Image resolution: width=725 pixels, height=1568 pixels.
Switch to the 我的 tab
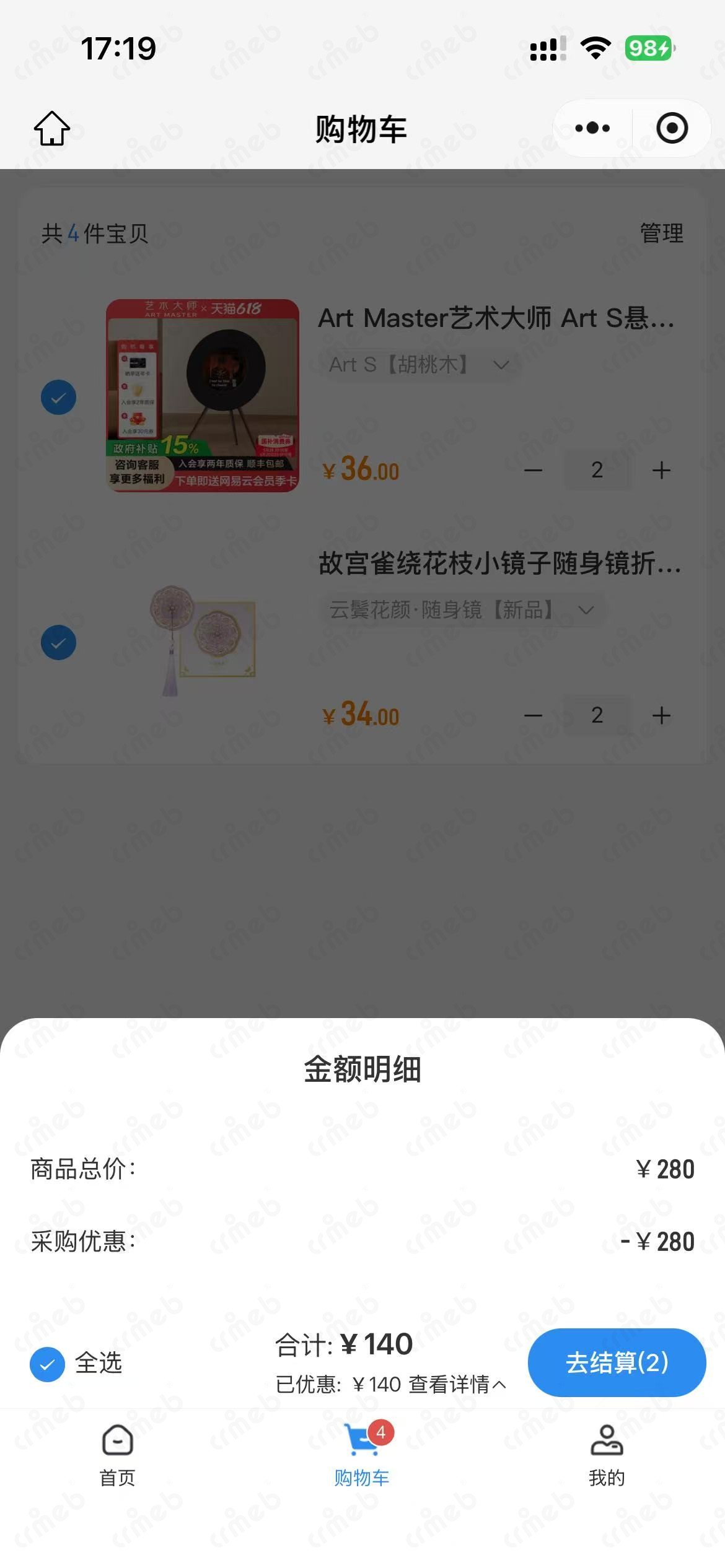[607, 1455]
